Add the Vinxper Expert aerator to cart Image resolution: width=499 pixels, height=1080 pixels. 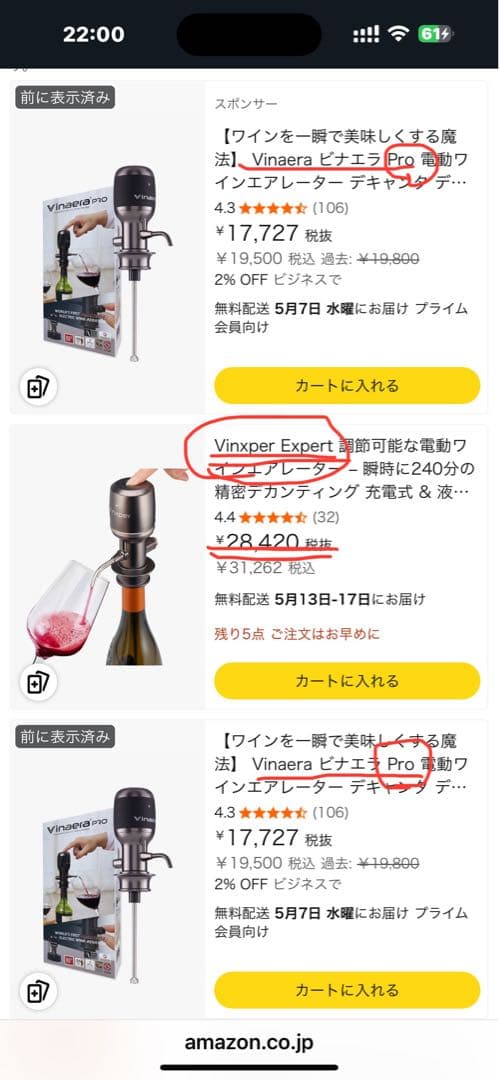[347, 681]
